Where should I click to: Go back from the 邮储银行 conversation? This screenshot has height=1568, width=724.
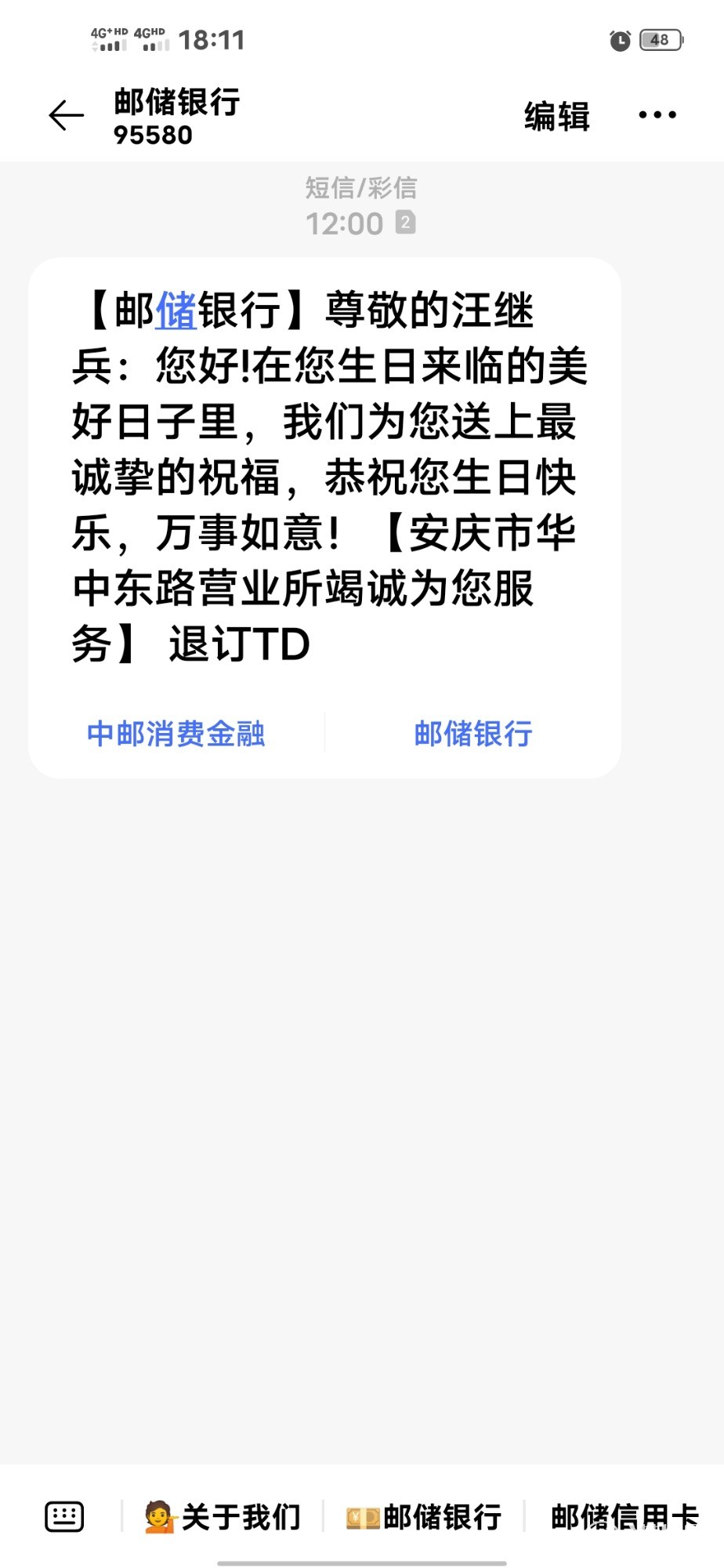pos(66,116)
